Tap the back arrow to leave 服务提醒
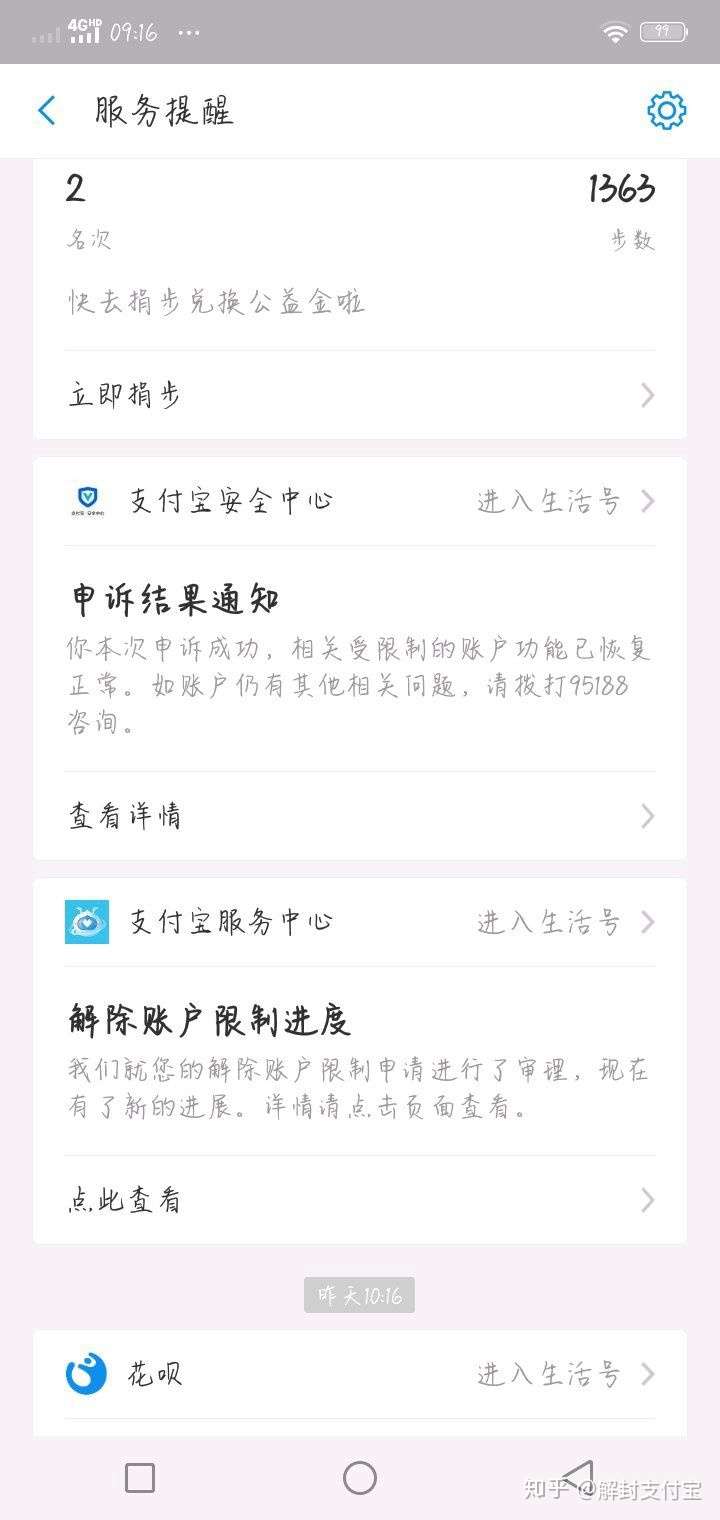Screen dimensions: 720x1520 [x=46, y=110]
